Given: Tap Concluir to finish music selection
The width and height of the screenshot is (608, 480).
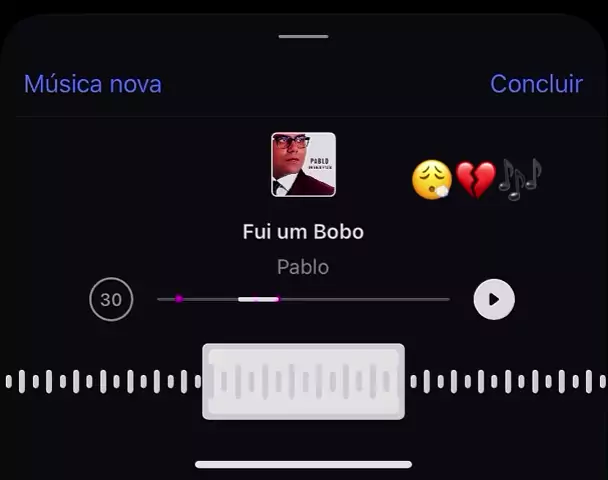Looking at the screenshot, I should [x=536, y=84].
